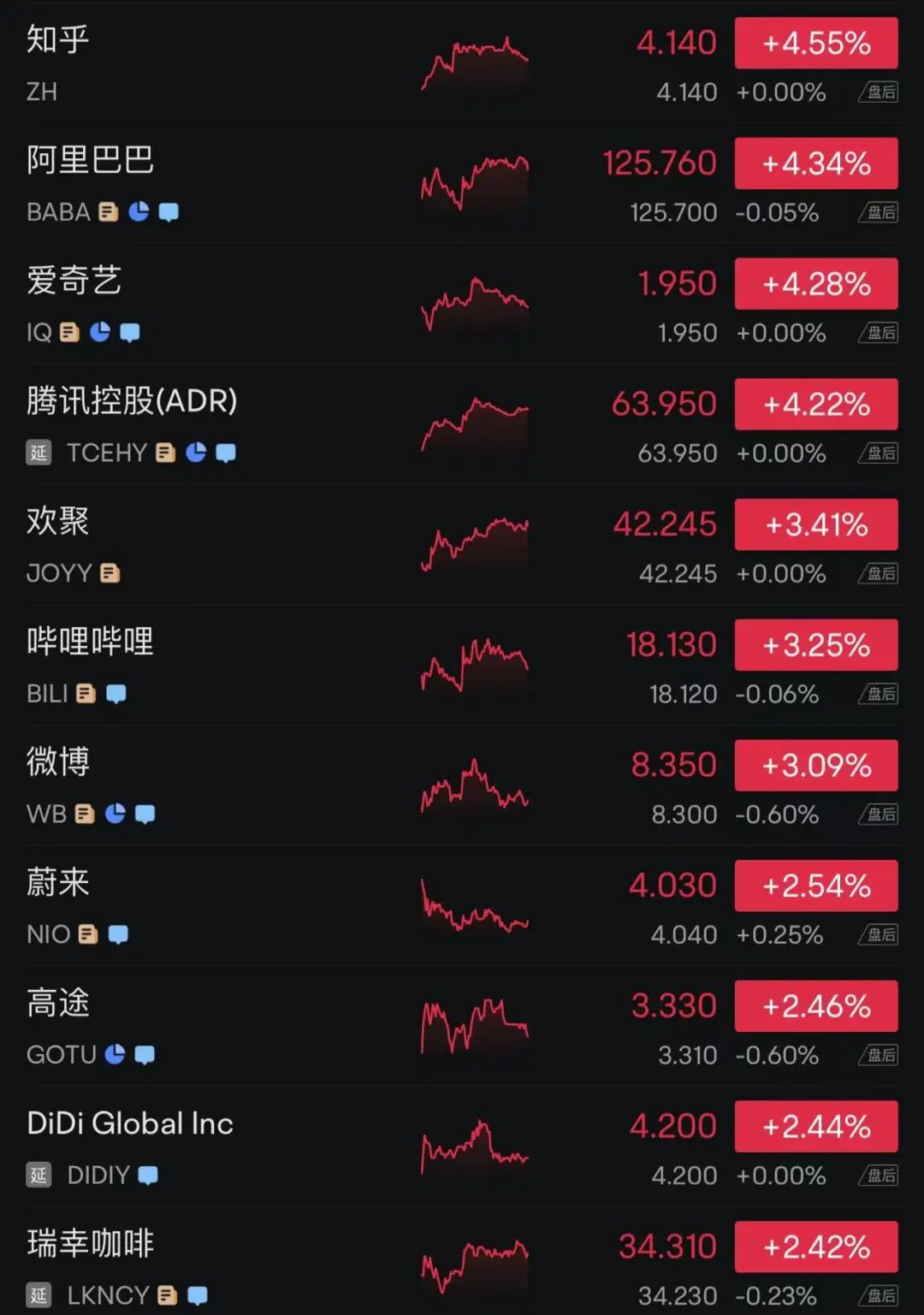The width and height of the screenshot is (924, 1315).
Task: View the 爱奇艺 (IQ) stock quote
Action: click(x=74, y=281)
